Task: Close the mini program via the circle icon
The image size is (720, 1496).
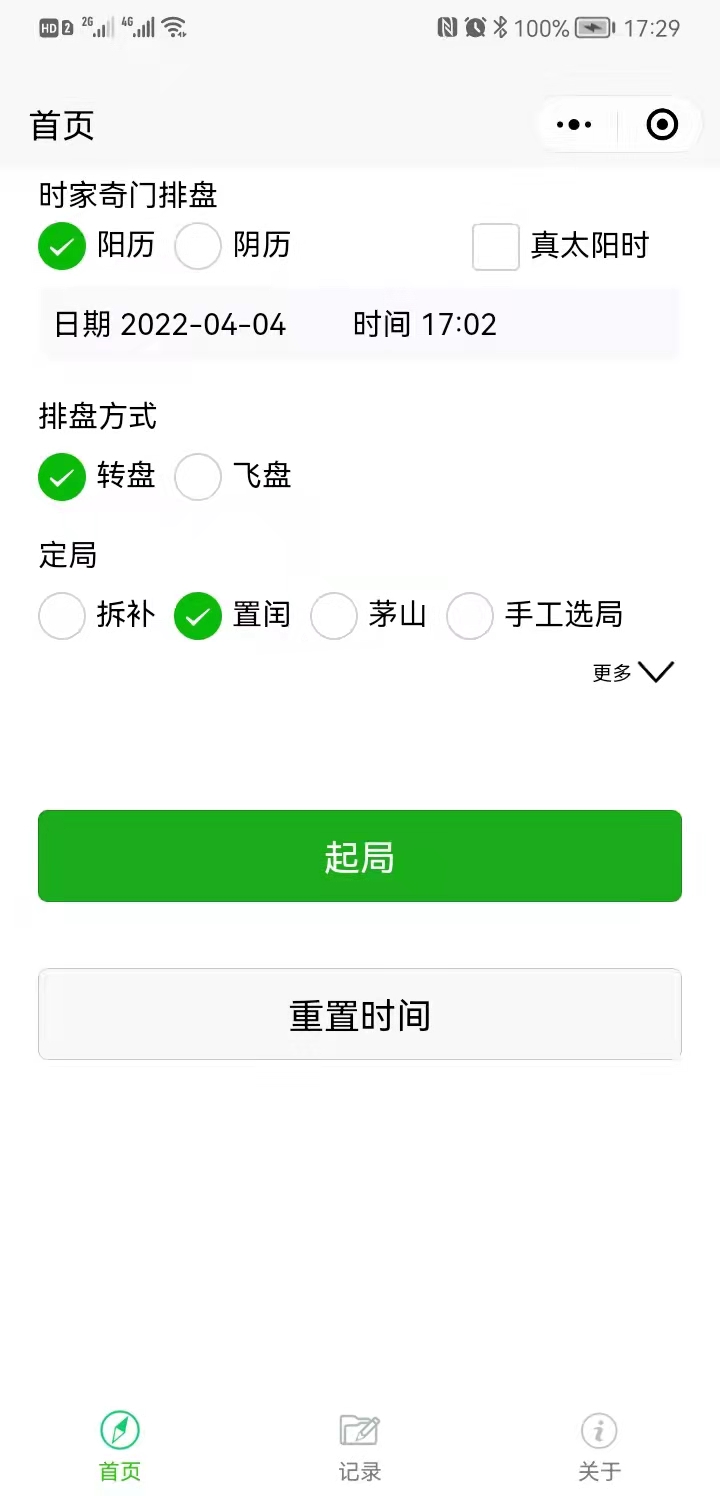Action: point(662,125)
